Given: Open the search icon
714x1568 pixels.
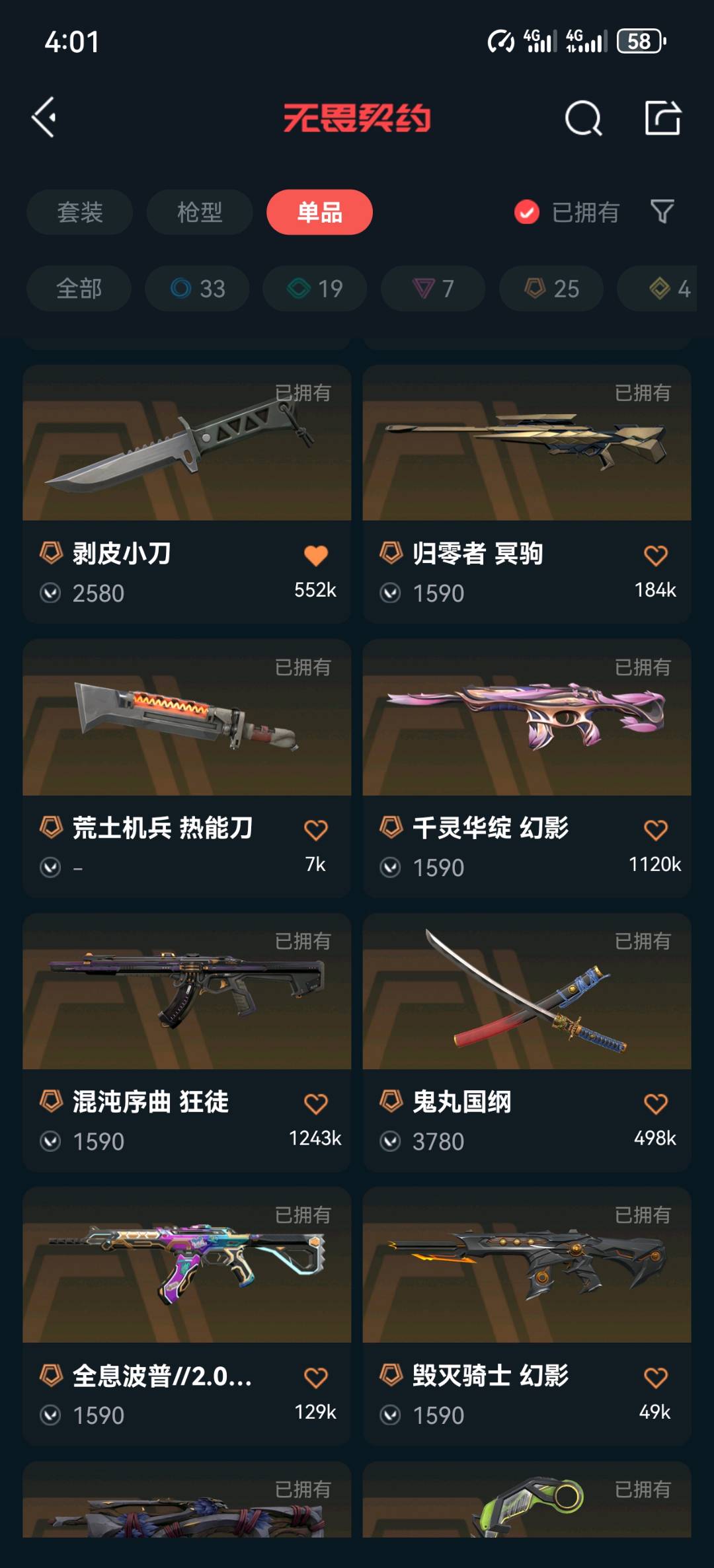Looking at the screenshot, I should click(583, 118).
